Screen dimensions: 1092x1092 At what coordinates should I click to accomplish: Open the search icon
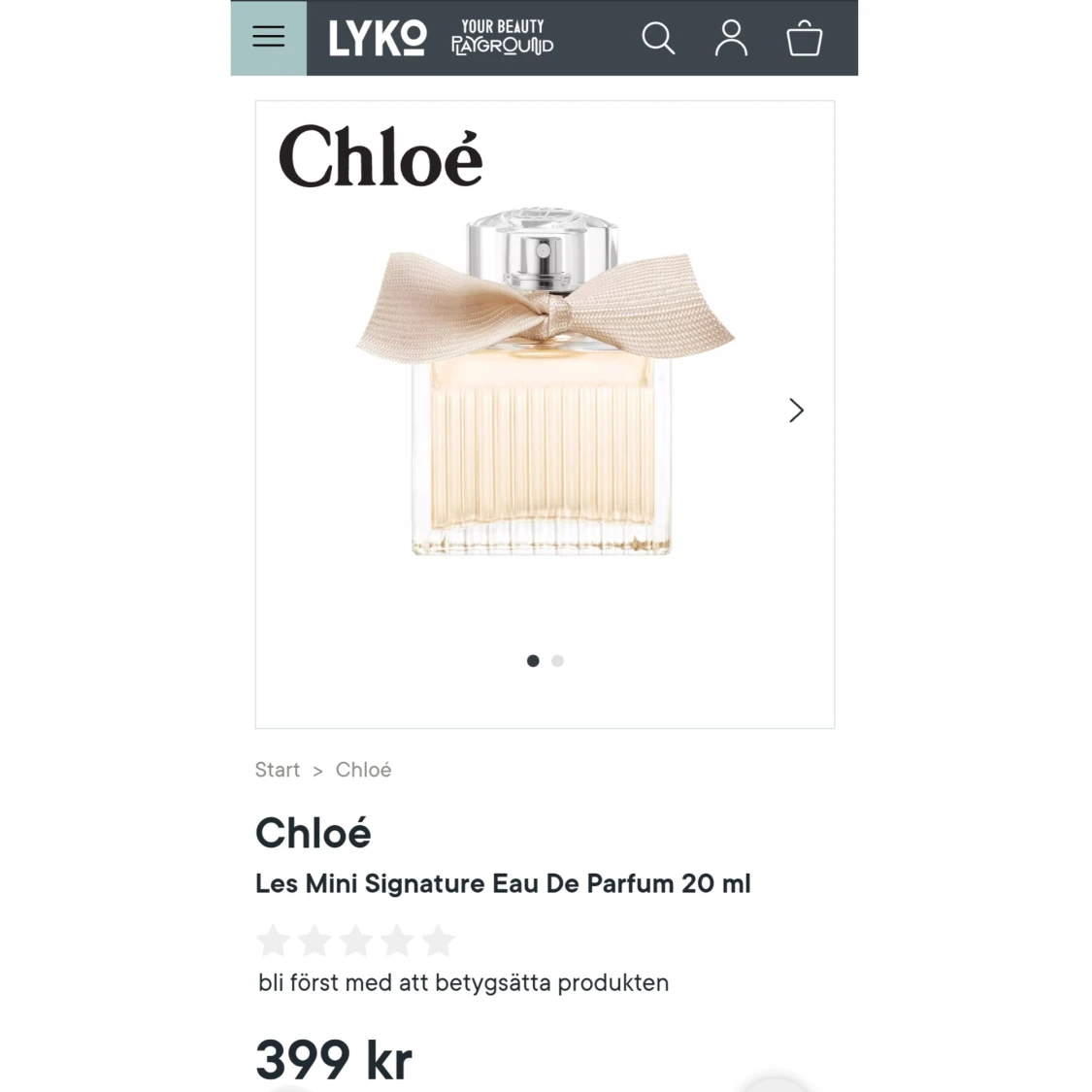pos(657,39)
